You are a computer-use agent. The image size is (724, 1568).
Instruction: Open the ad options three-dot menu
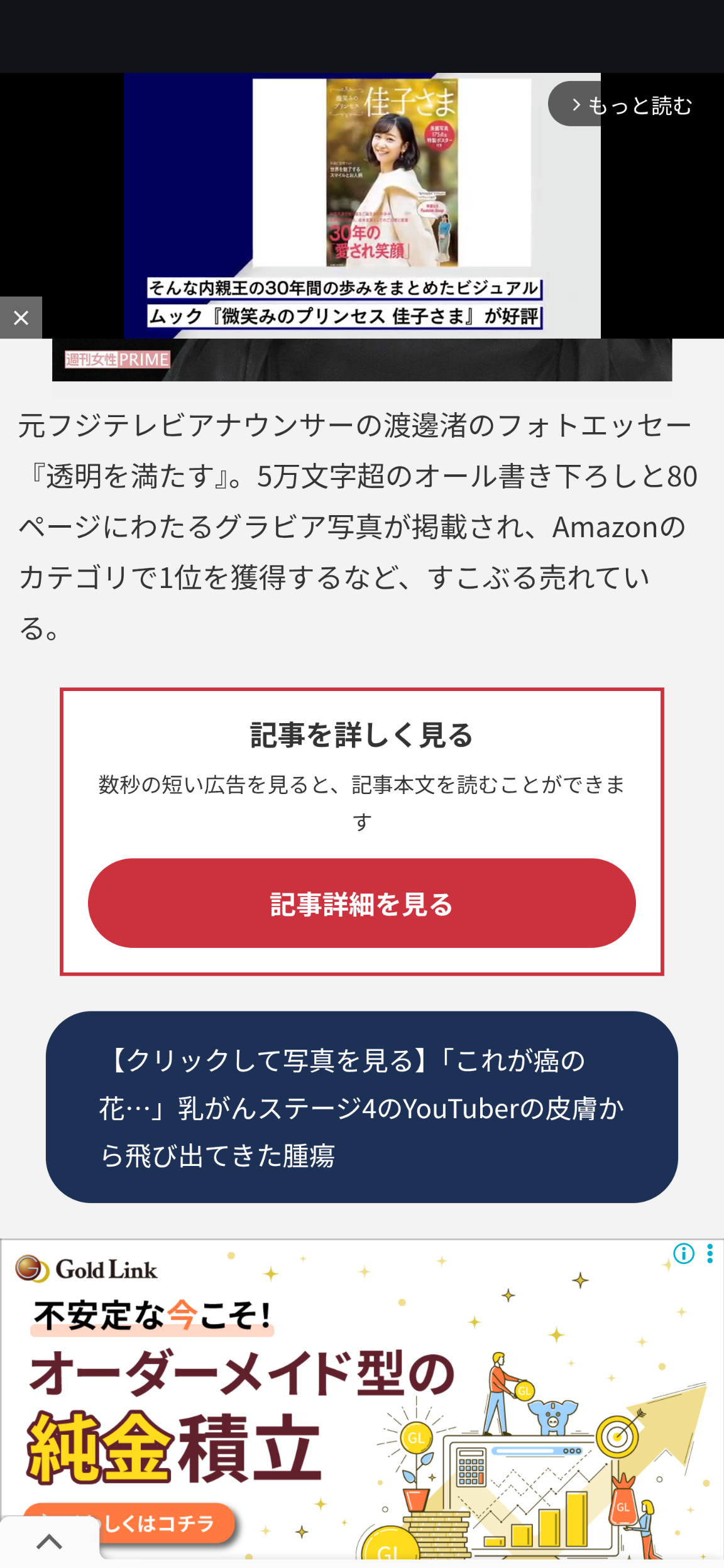(x=710, y=1253)
